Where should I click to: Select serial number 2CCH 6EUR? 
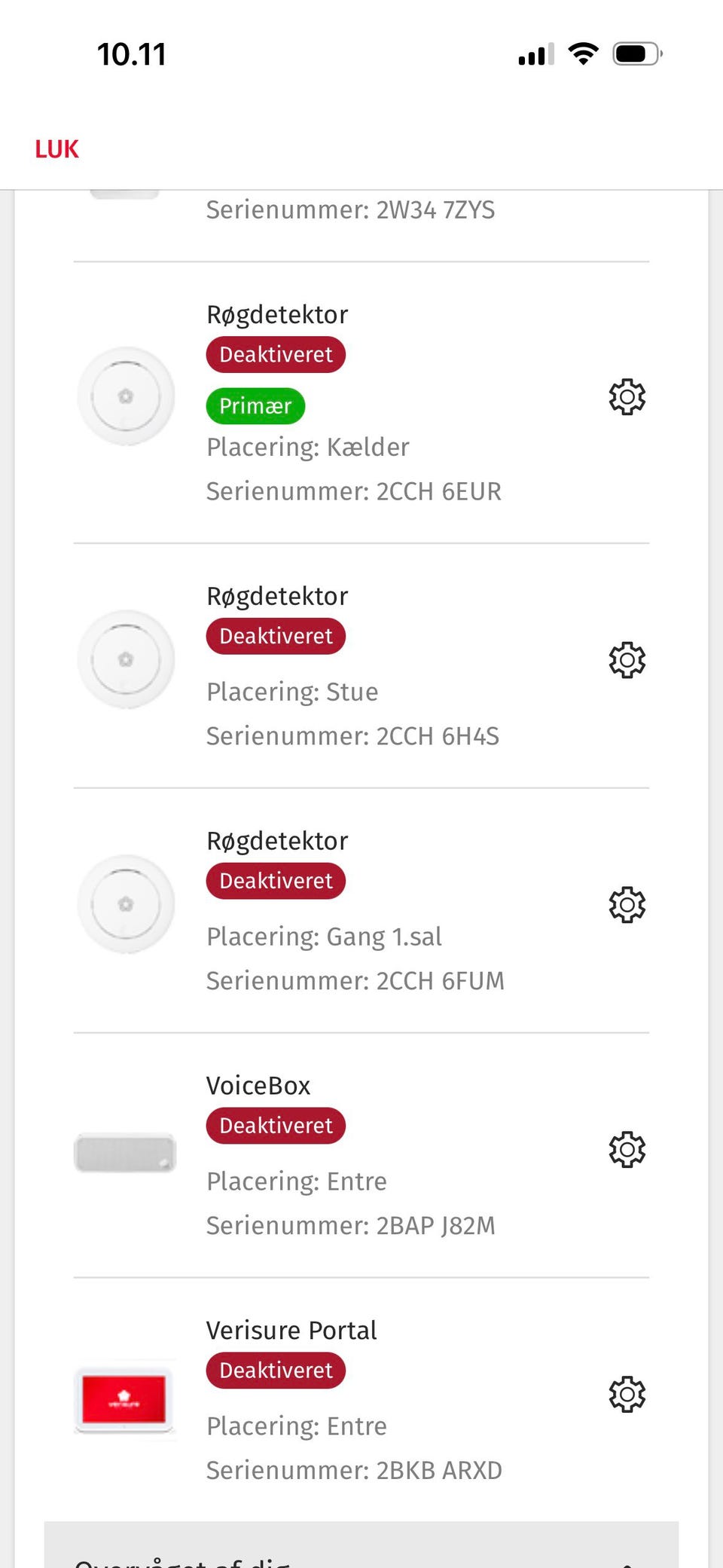point(353,491)
